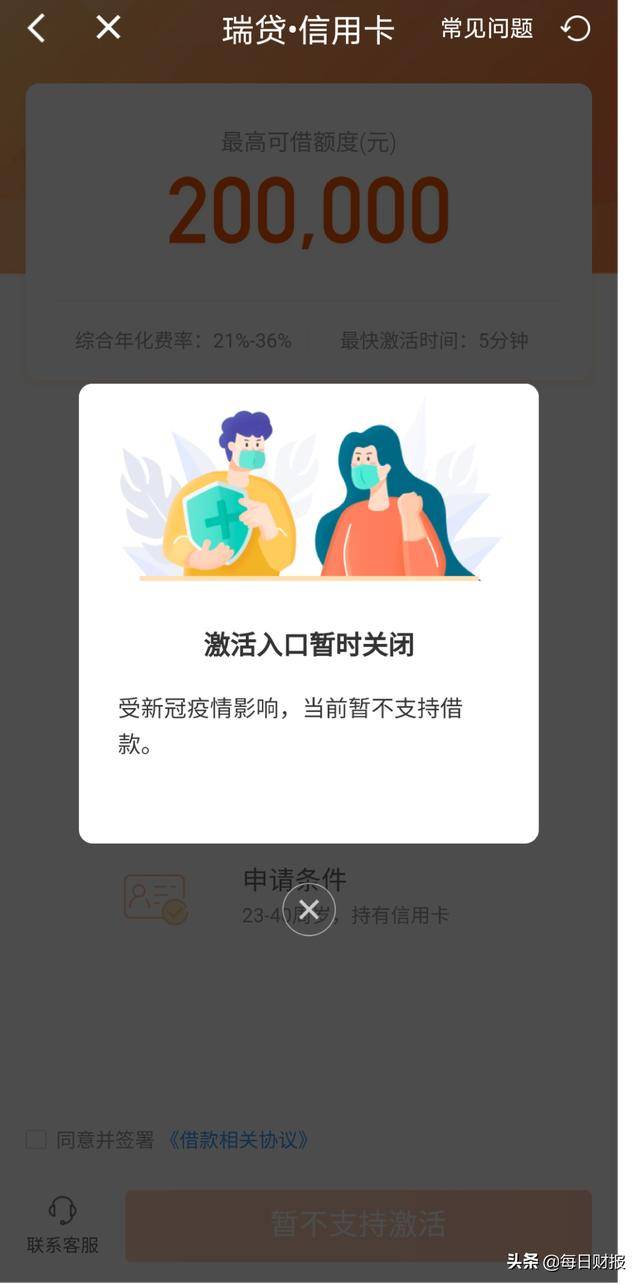Contact 联系客服 customer service
This screenshot has width=640, height=1285.
[x=62, y=1224]
